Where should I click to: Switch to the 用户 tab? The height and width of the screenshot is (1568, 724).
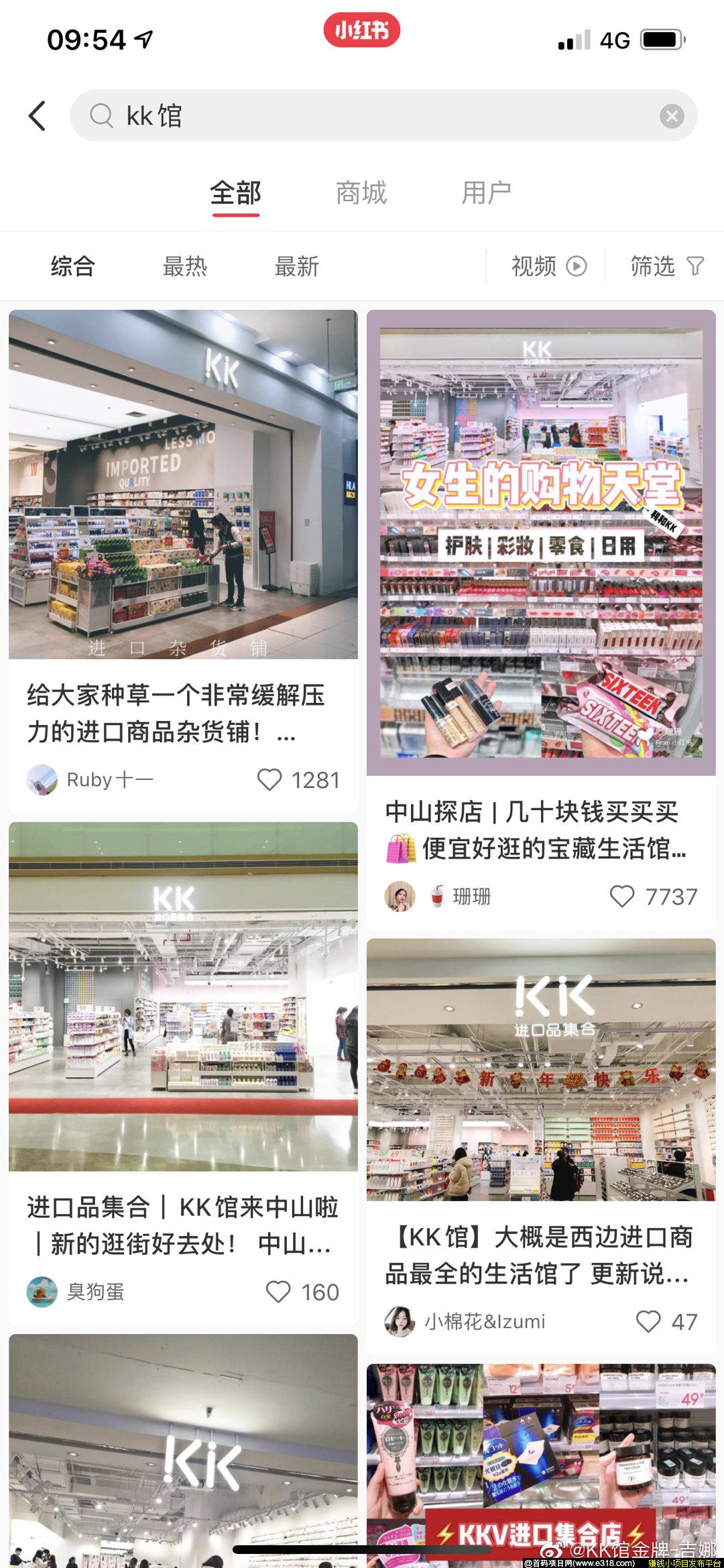(x=486, y=194)
